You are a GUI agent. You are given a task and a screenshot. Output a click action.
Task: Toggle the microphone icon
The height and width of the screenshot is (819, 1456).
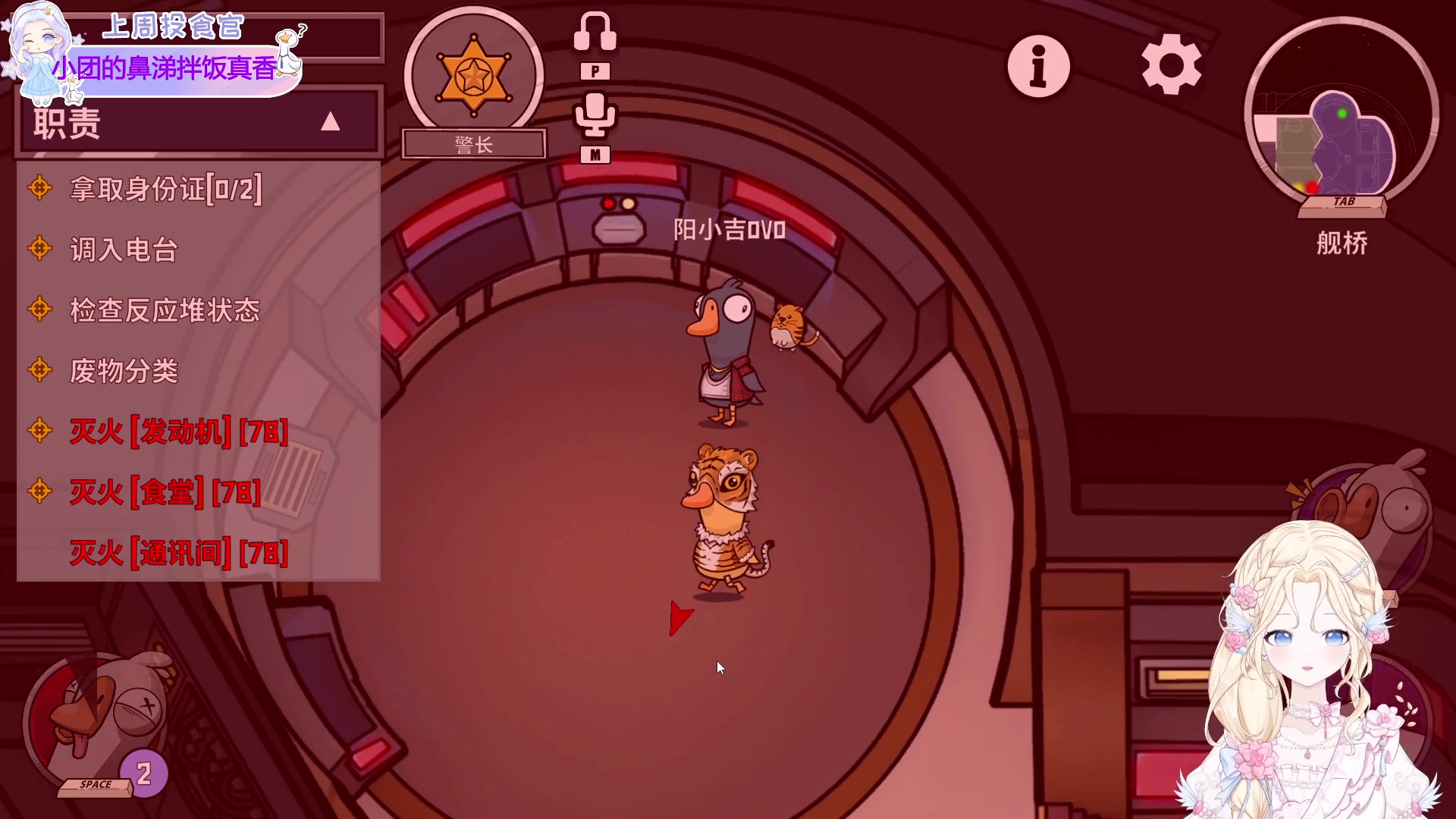[x=595, y=115]
